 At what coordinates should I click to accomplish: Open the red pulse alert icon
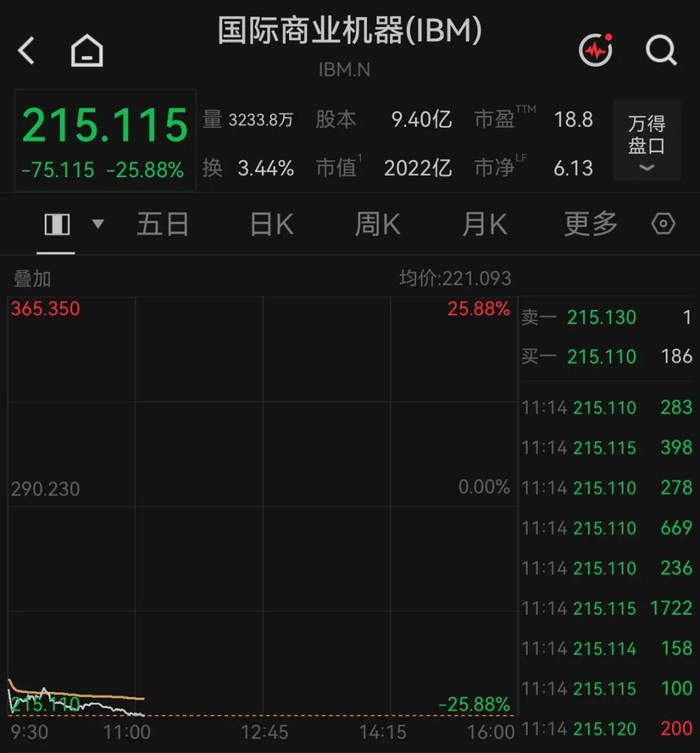pos(596,49)
